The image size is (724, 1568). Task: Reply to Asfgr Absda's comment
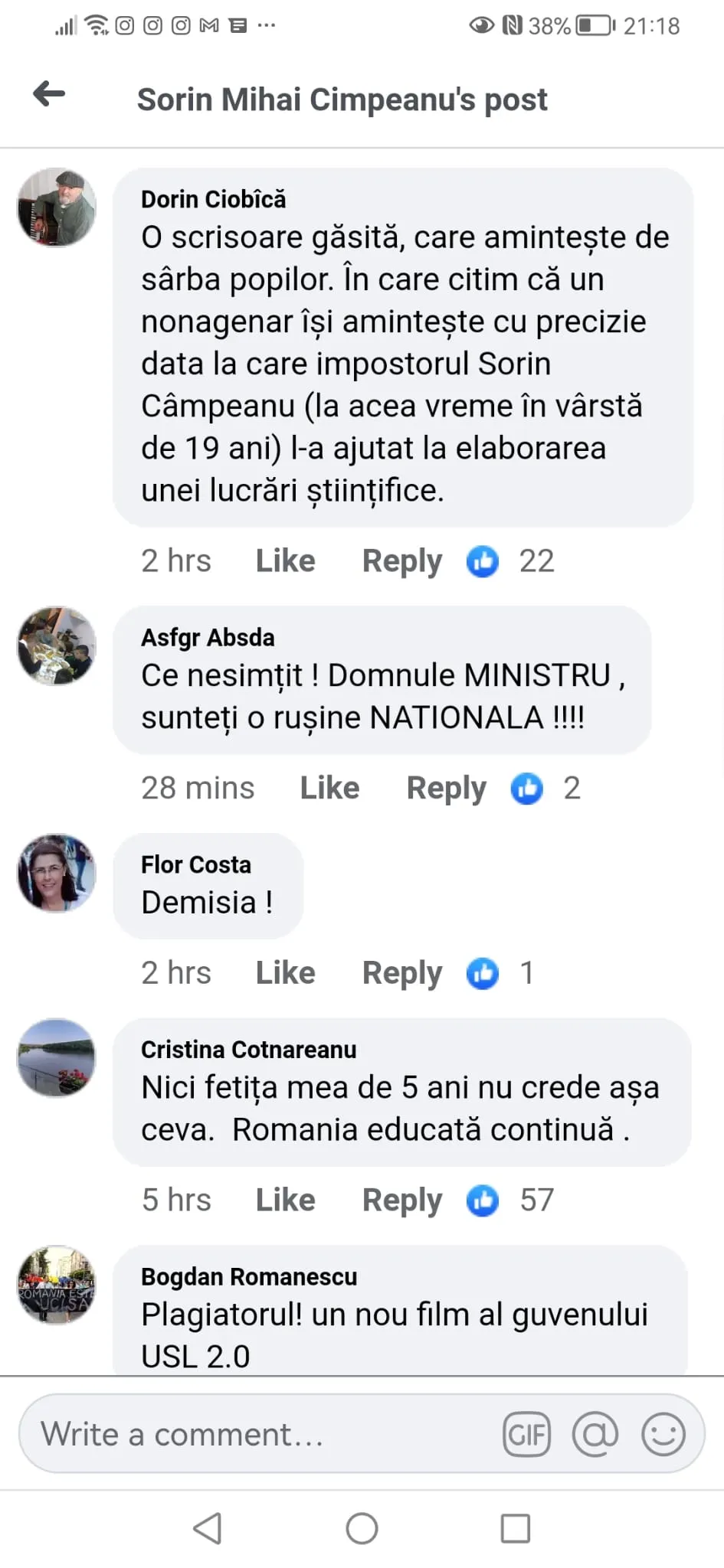coord(446,788)
